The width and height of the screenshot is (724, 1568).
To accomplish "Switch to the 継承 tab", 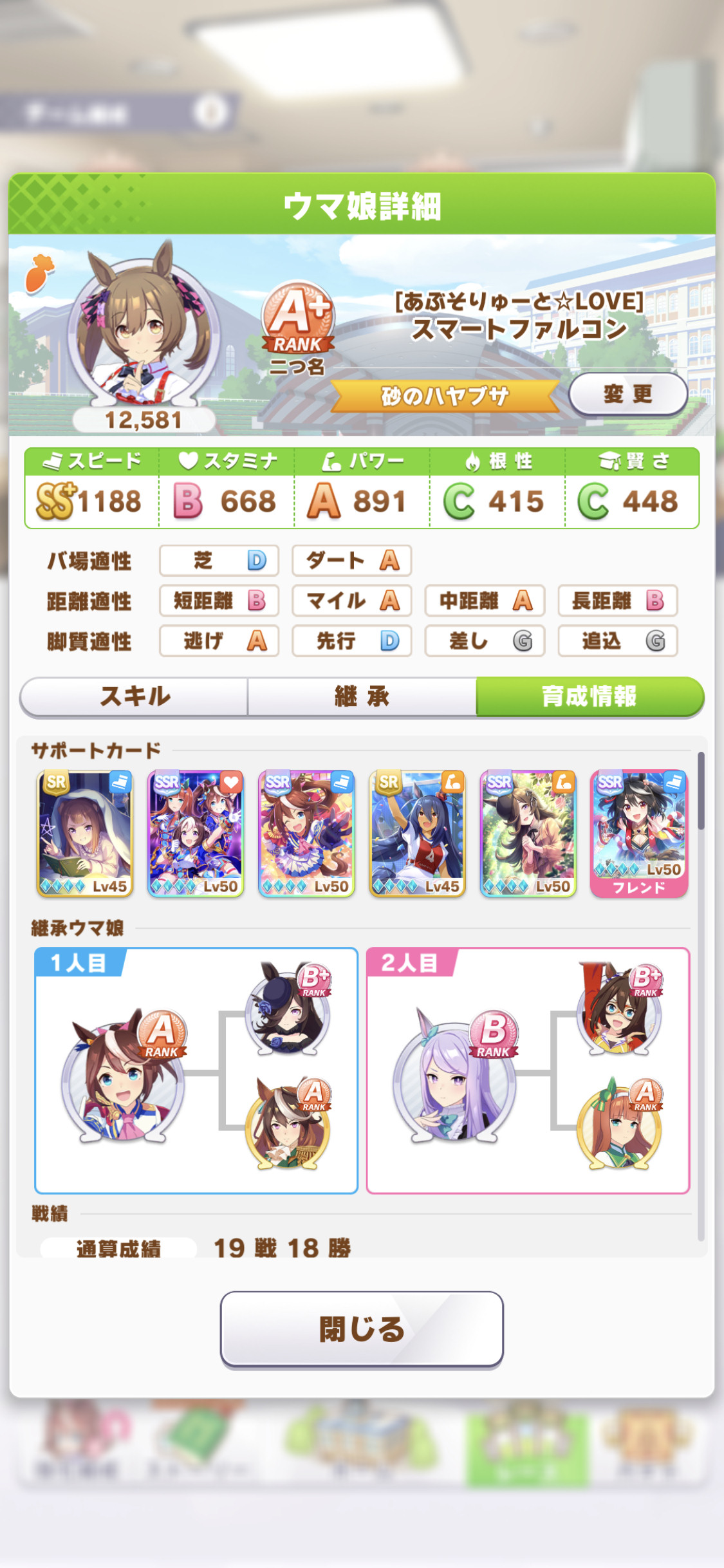I will [362, 696].
